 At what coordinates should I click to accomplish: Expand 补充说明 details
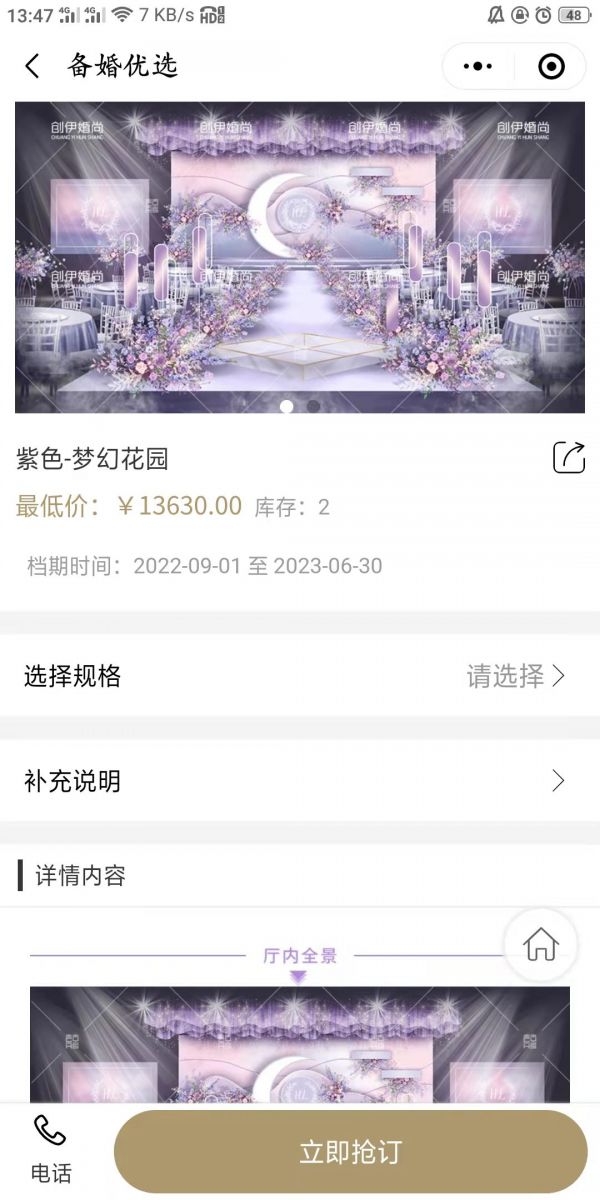pos(300,781)
